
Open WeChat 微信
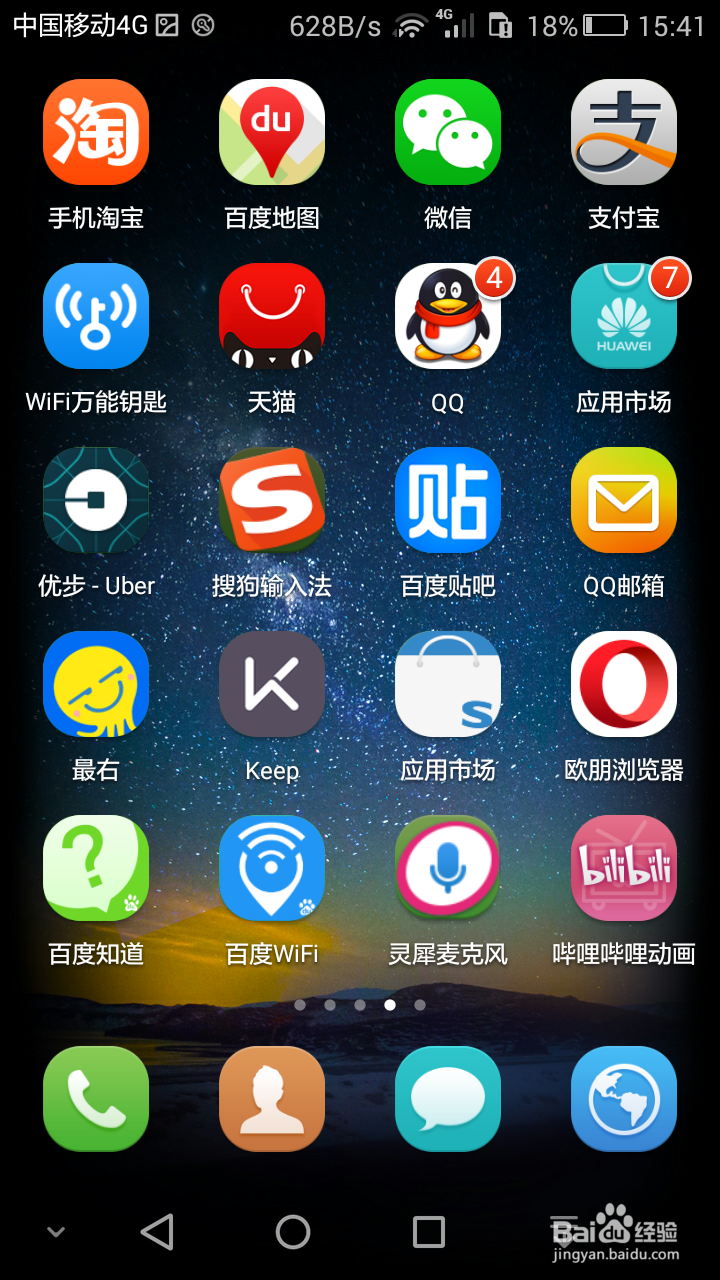(x=447, y=131)
